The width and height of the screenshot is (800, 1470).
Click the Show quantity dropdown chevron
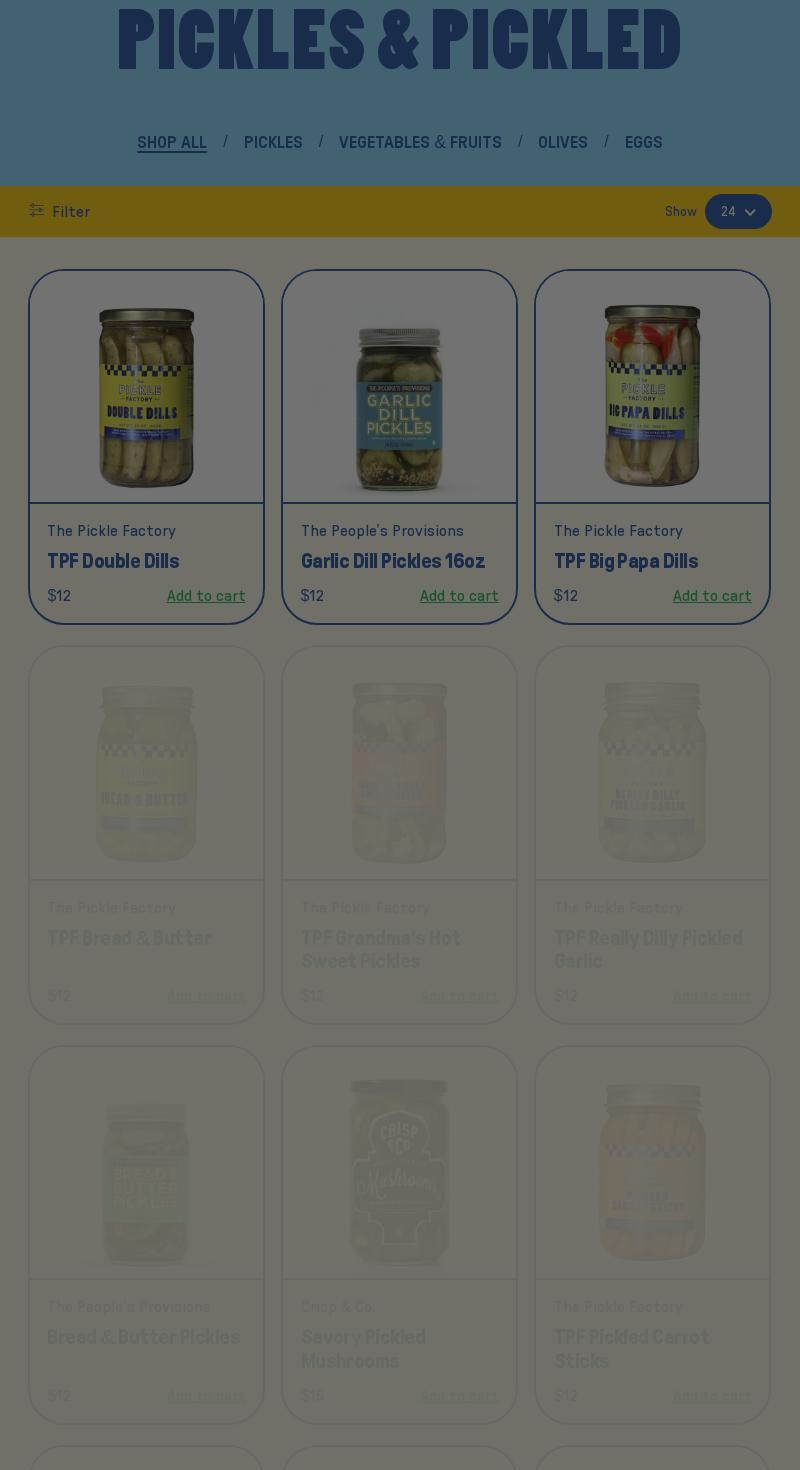click(x=749, y=212)
